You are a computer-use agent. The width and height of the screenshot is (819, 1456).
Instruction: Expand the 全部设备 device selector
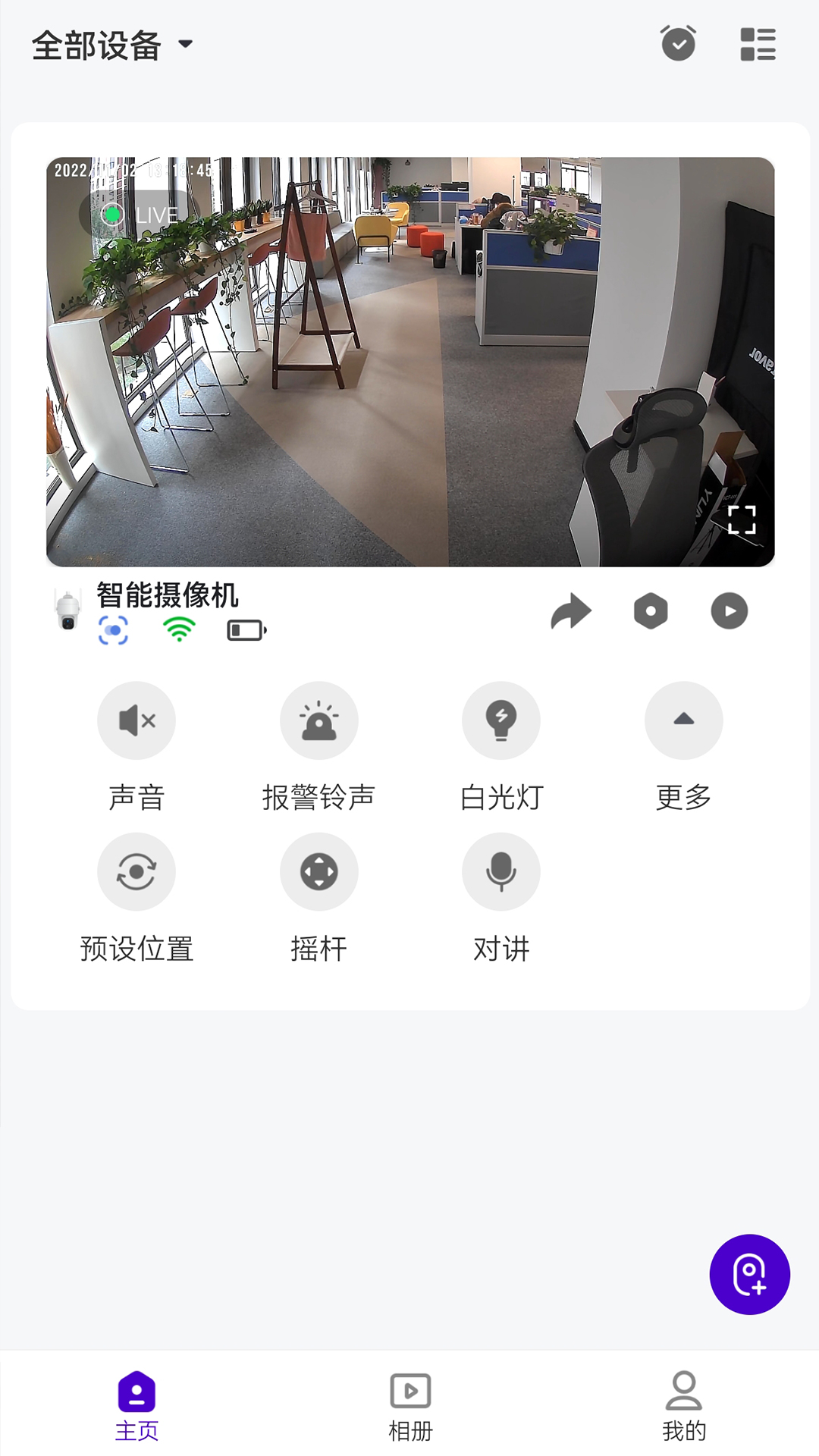pyautogui.click(x=110, y=44)
